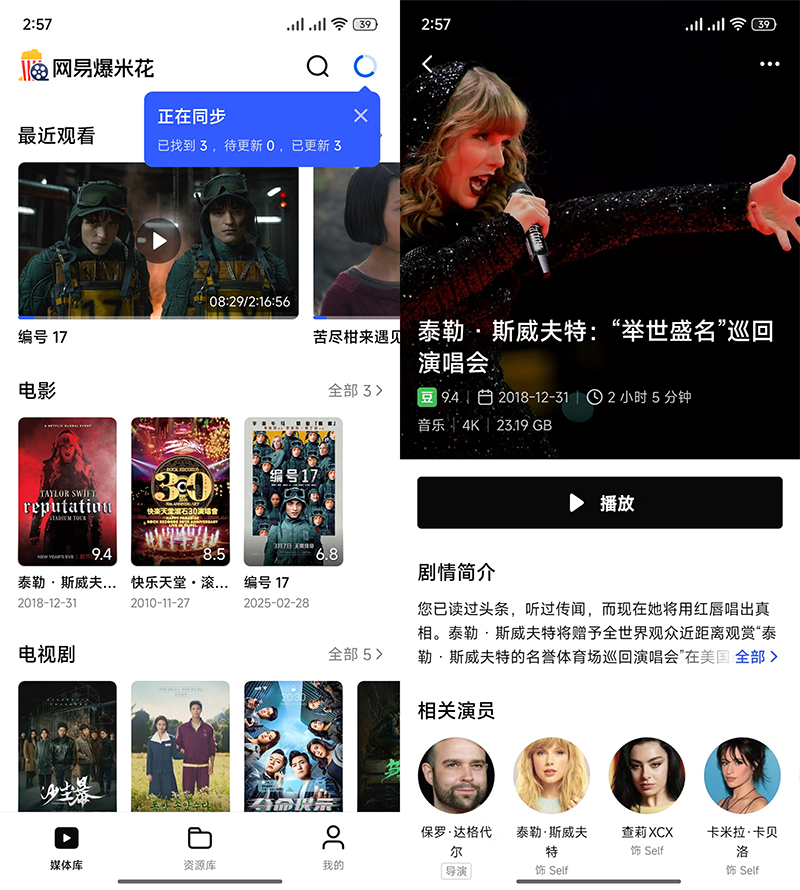Tap the sync progress icon
The image size is (800, 890).
(365, 67)
